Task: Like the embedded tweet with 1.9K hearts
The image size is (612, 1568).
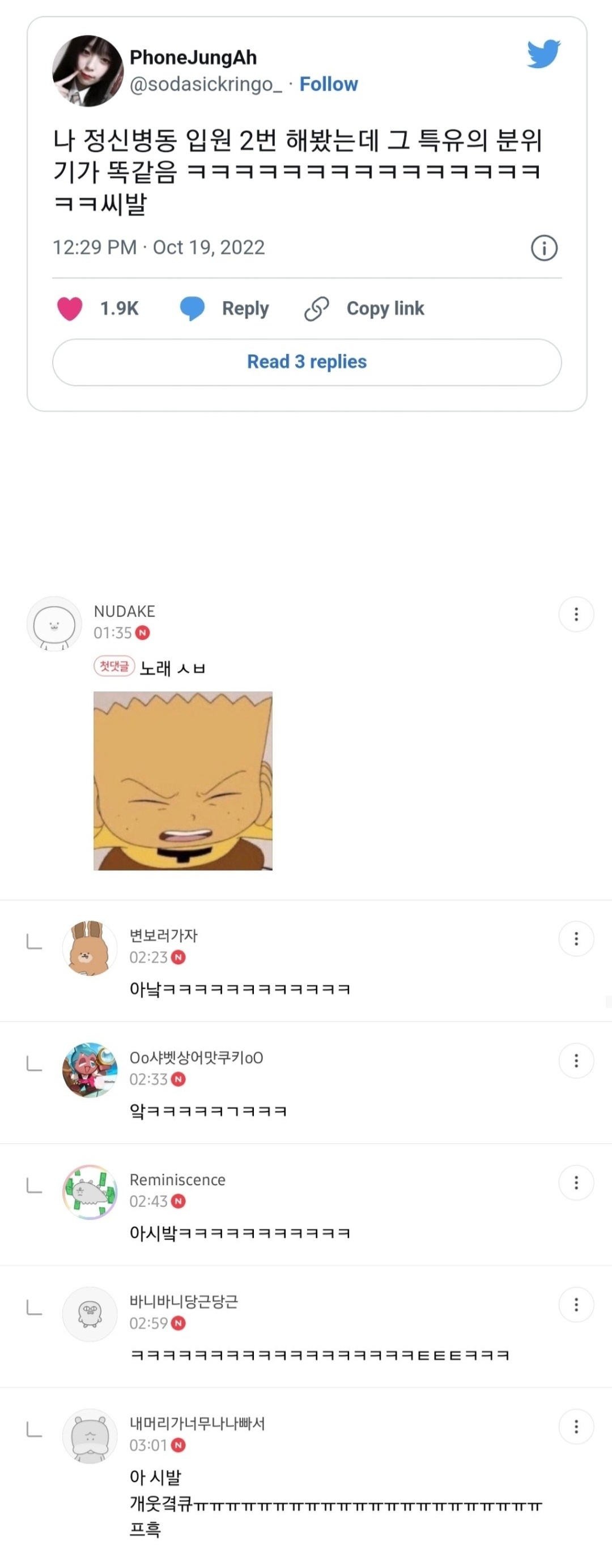Action: click(x=70, y=309)
